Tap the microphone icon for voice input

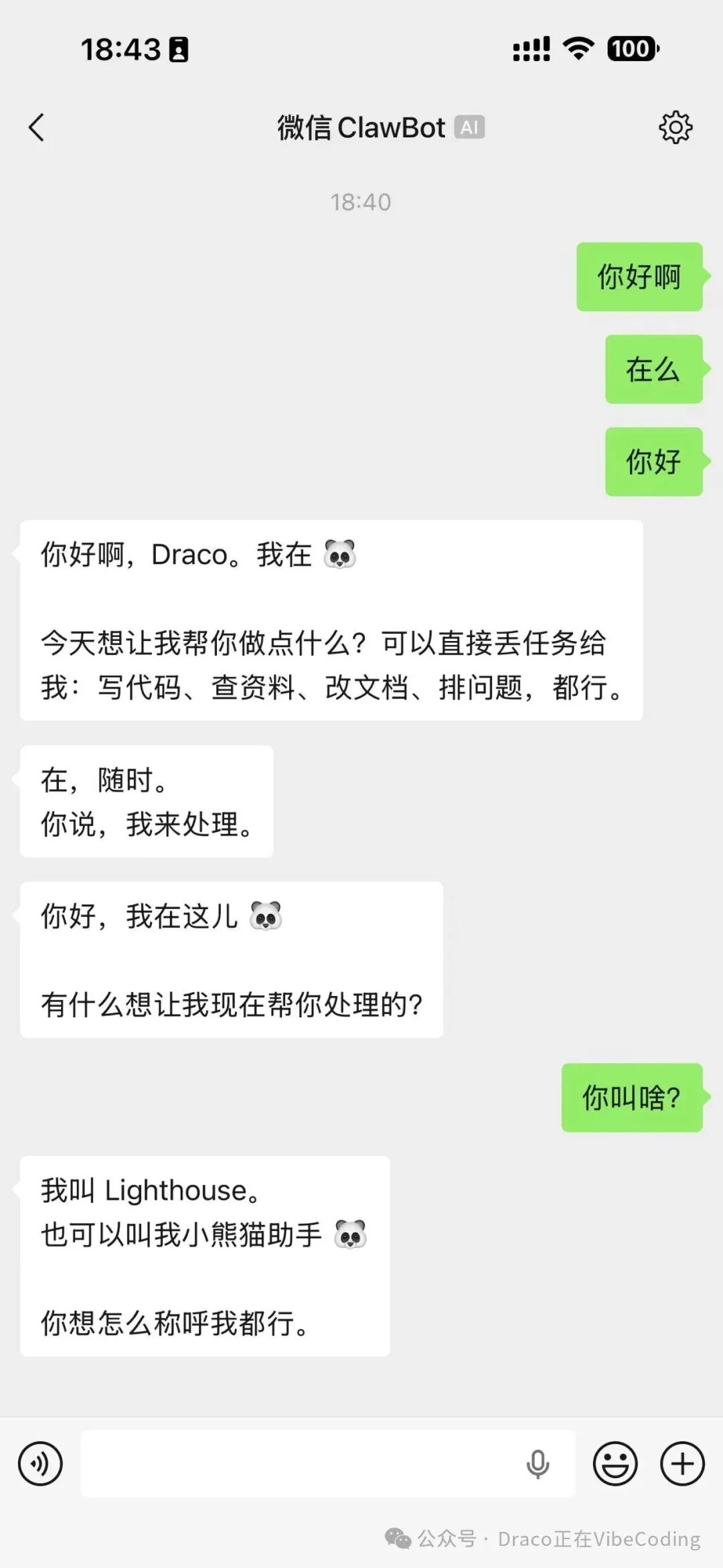540,1462
